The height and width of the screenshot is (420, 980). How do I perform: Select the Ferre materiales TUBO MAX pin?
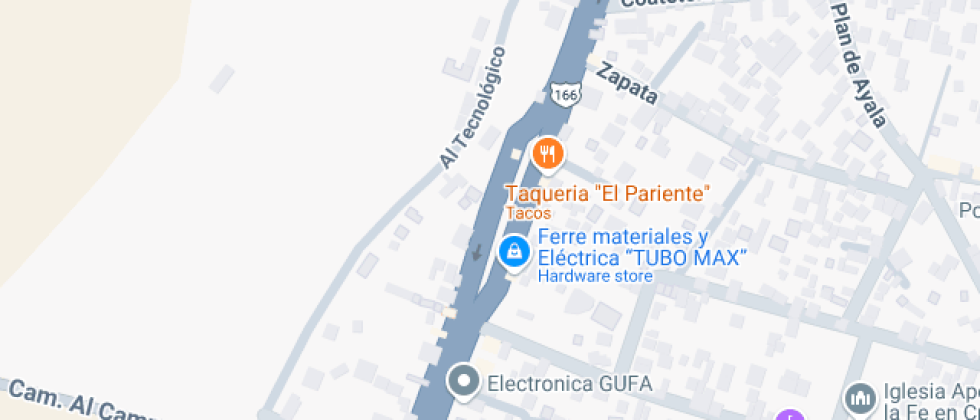point(514,252)
